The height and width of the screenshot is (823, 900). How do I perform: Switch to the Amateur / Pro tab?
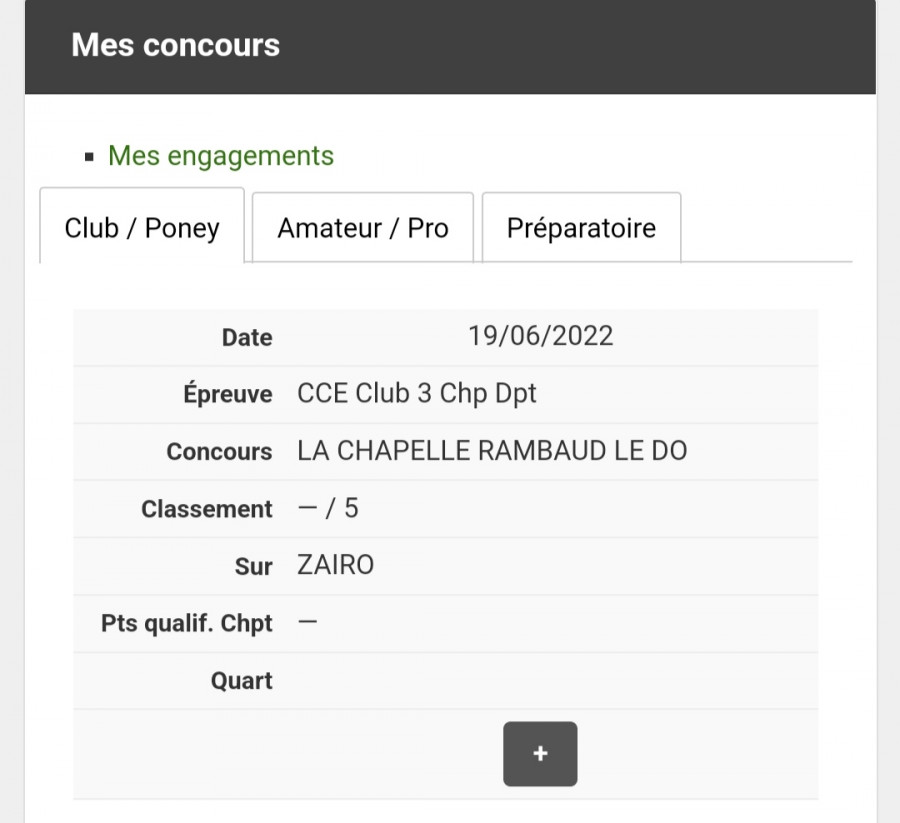point(362,228)
